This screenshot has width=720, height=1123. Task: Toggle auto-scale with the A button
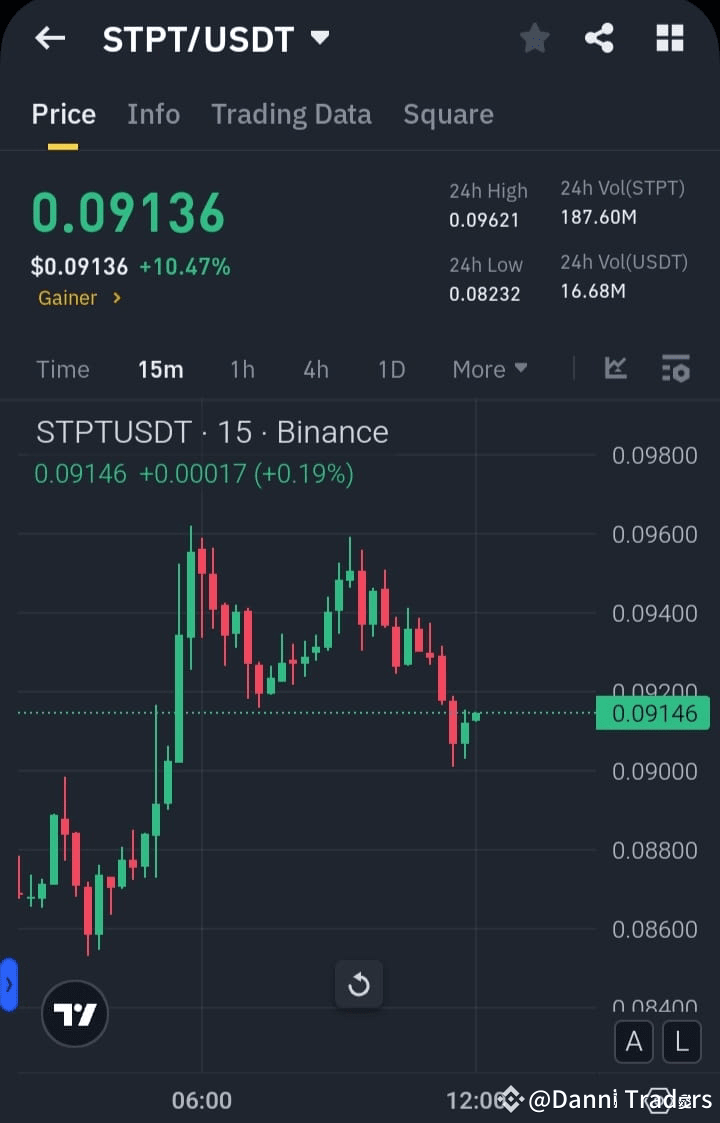(x=634, y=1042)
